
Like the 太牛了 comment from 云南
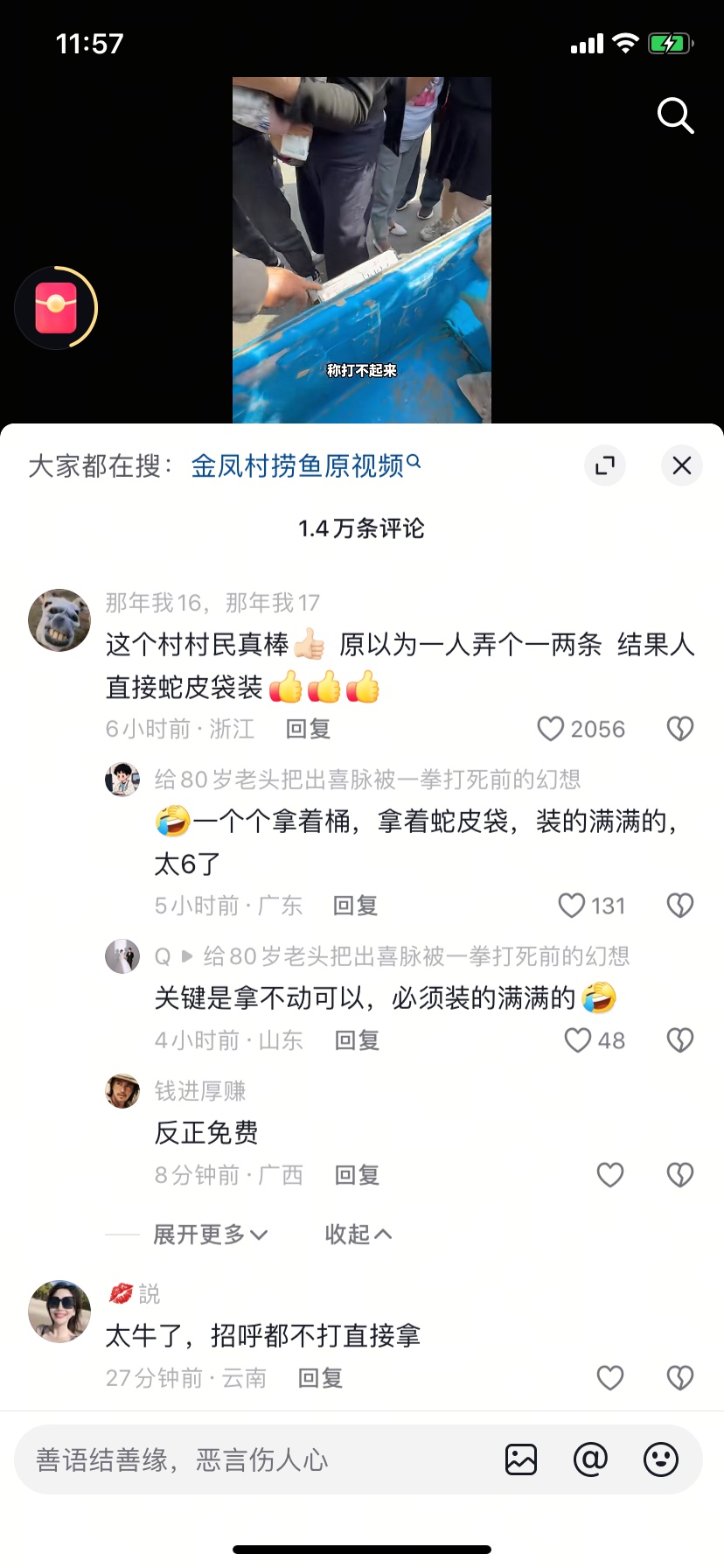click(x=610, y=1378)
